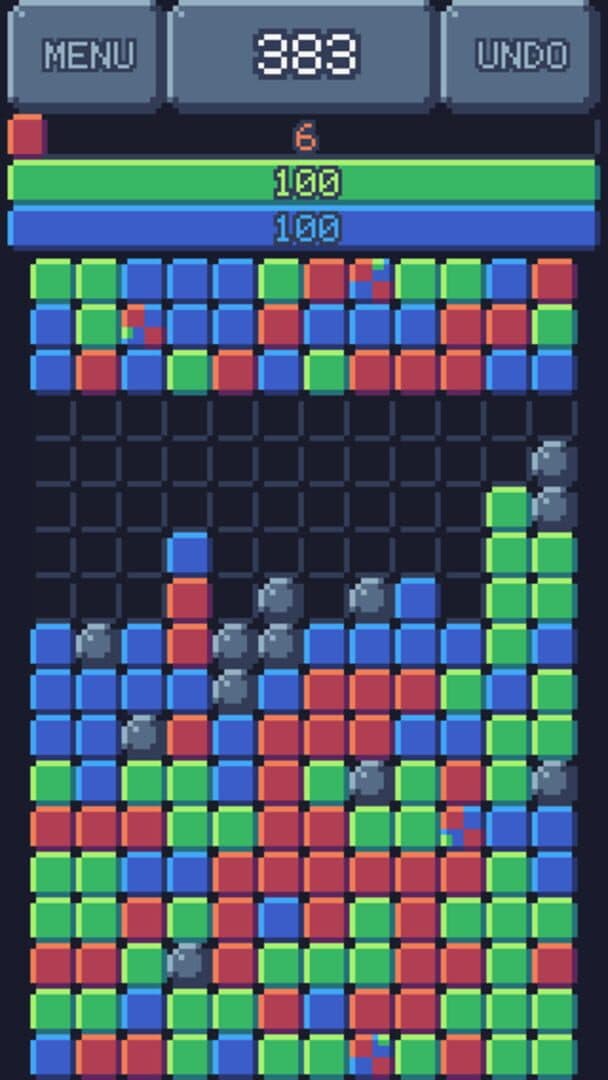Open the game MENU
This screenshot has height=1080, width=608.
[x=87, y=54]
